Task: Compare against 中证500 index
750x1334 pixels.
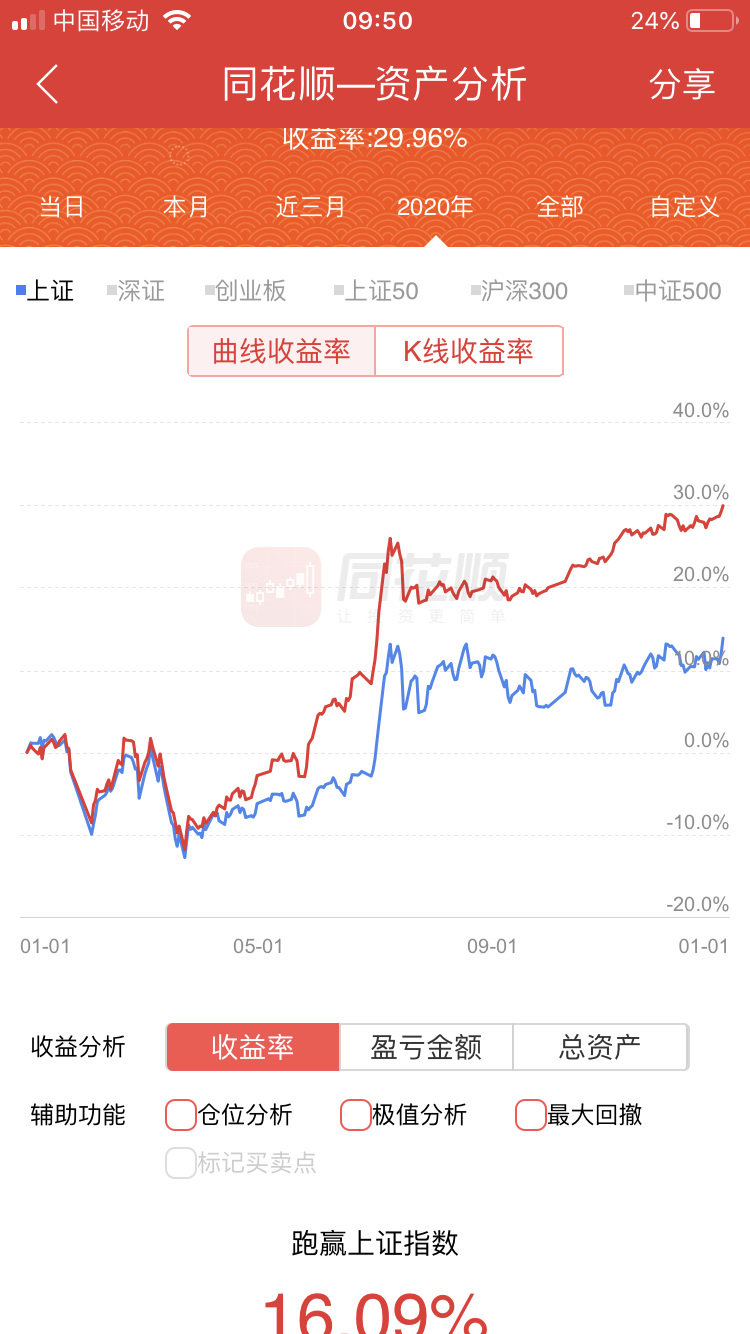Action: (x=673, y=291)
